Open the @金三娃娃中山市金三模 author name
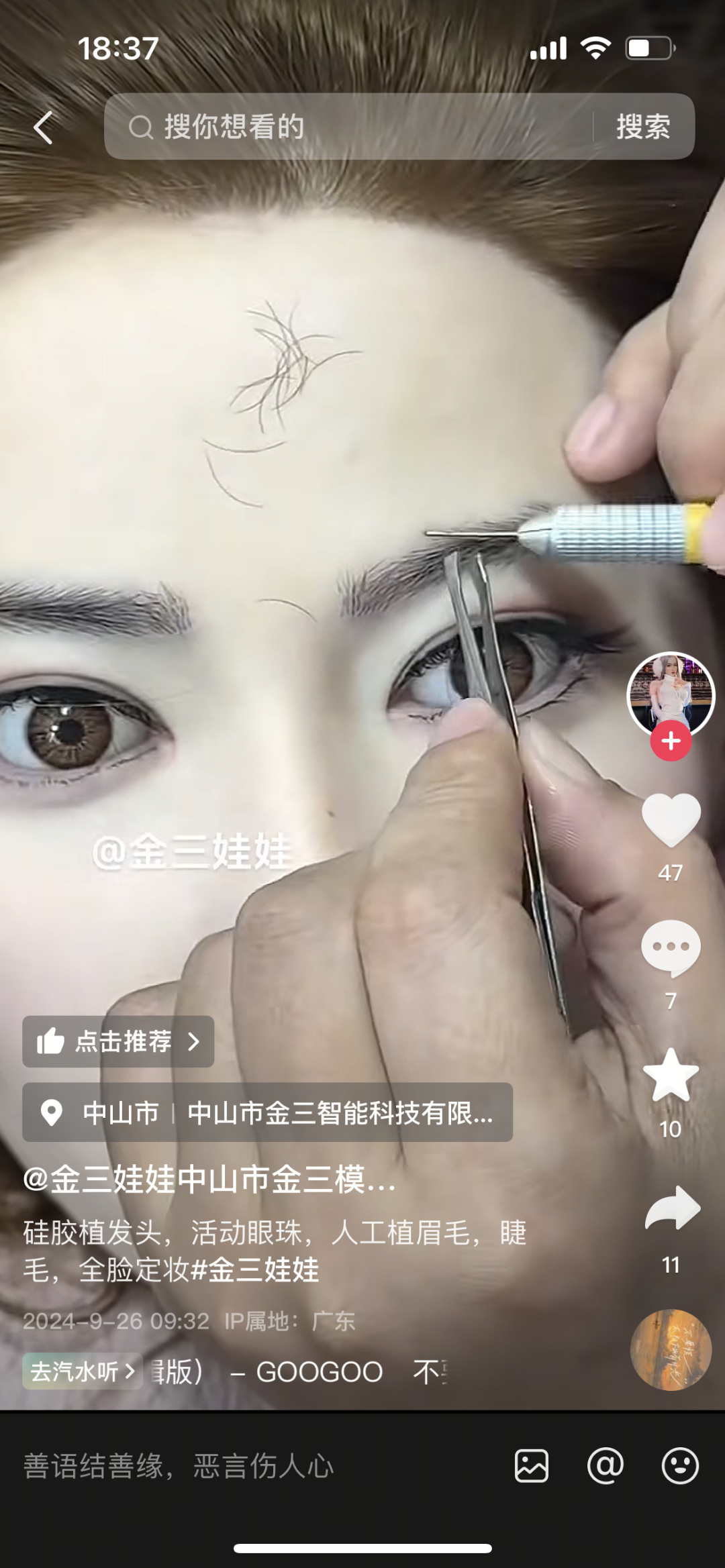725x1568 pixels. [208, 1180]
